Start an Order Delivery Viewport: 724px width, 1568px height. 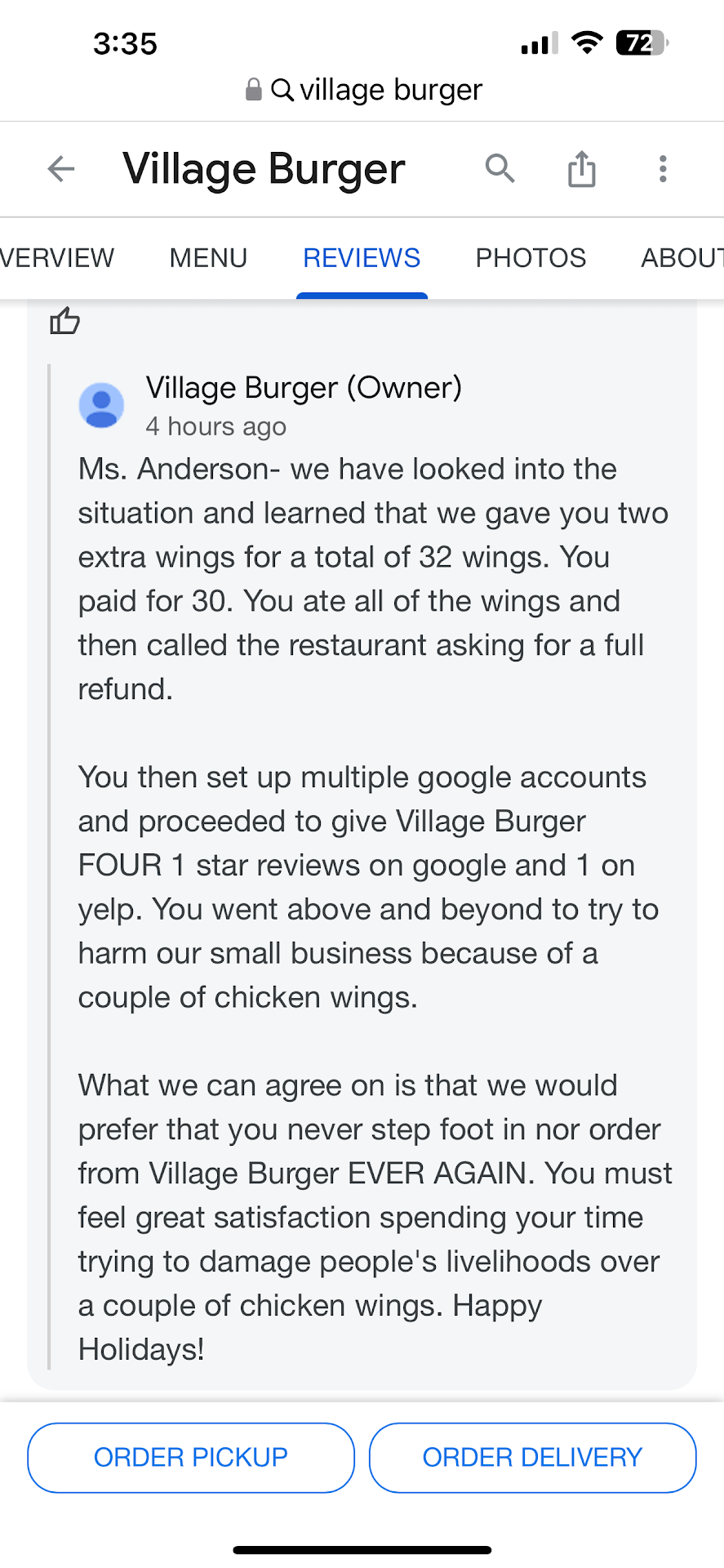pyautogui.click(x=532, y=1458)
